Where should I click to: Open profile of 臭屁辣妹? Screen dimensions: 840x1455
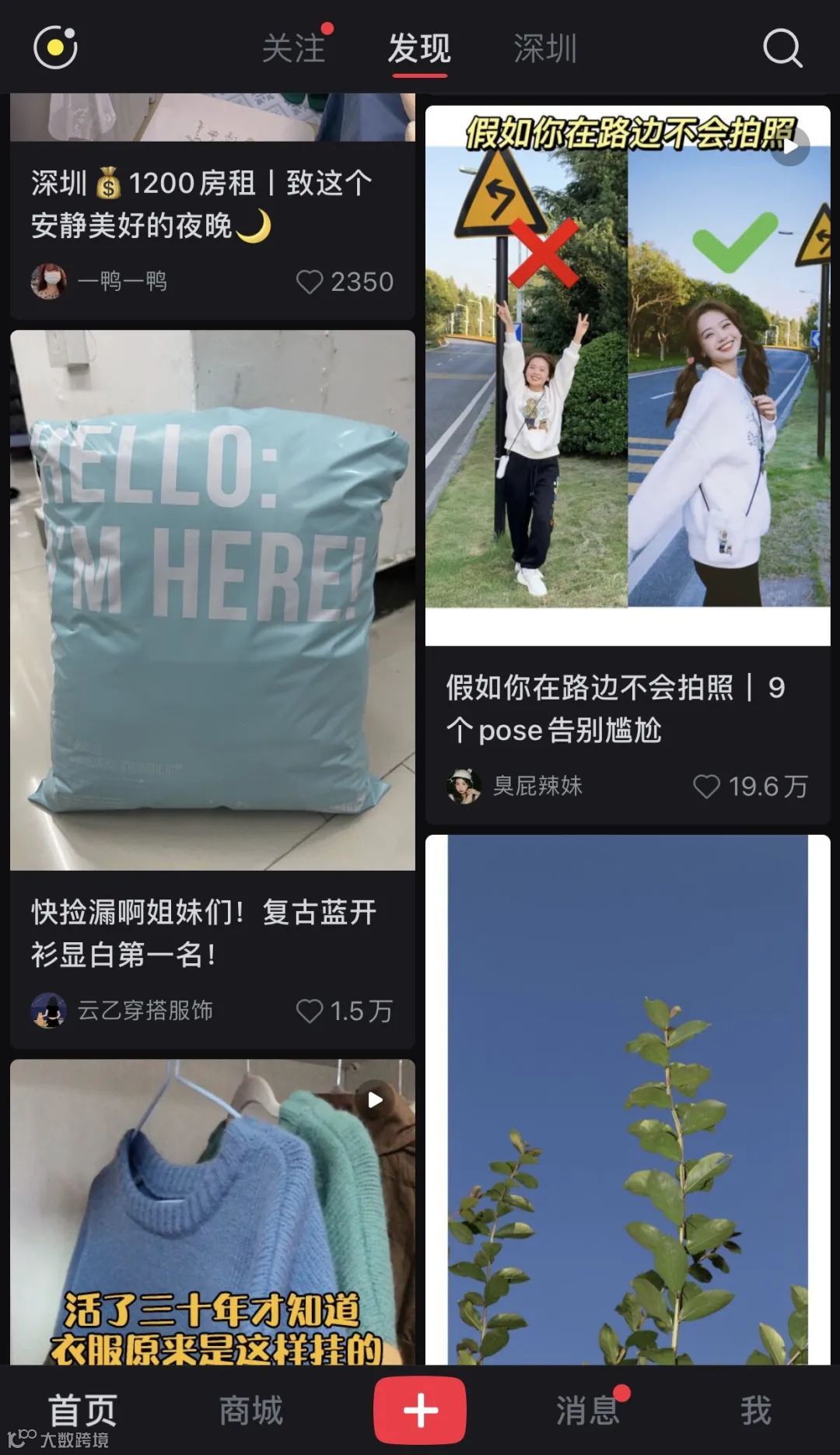coord(464,786)
